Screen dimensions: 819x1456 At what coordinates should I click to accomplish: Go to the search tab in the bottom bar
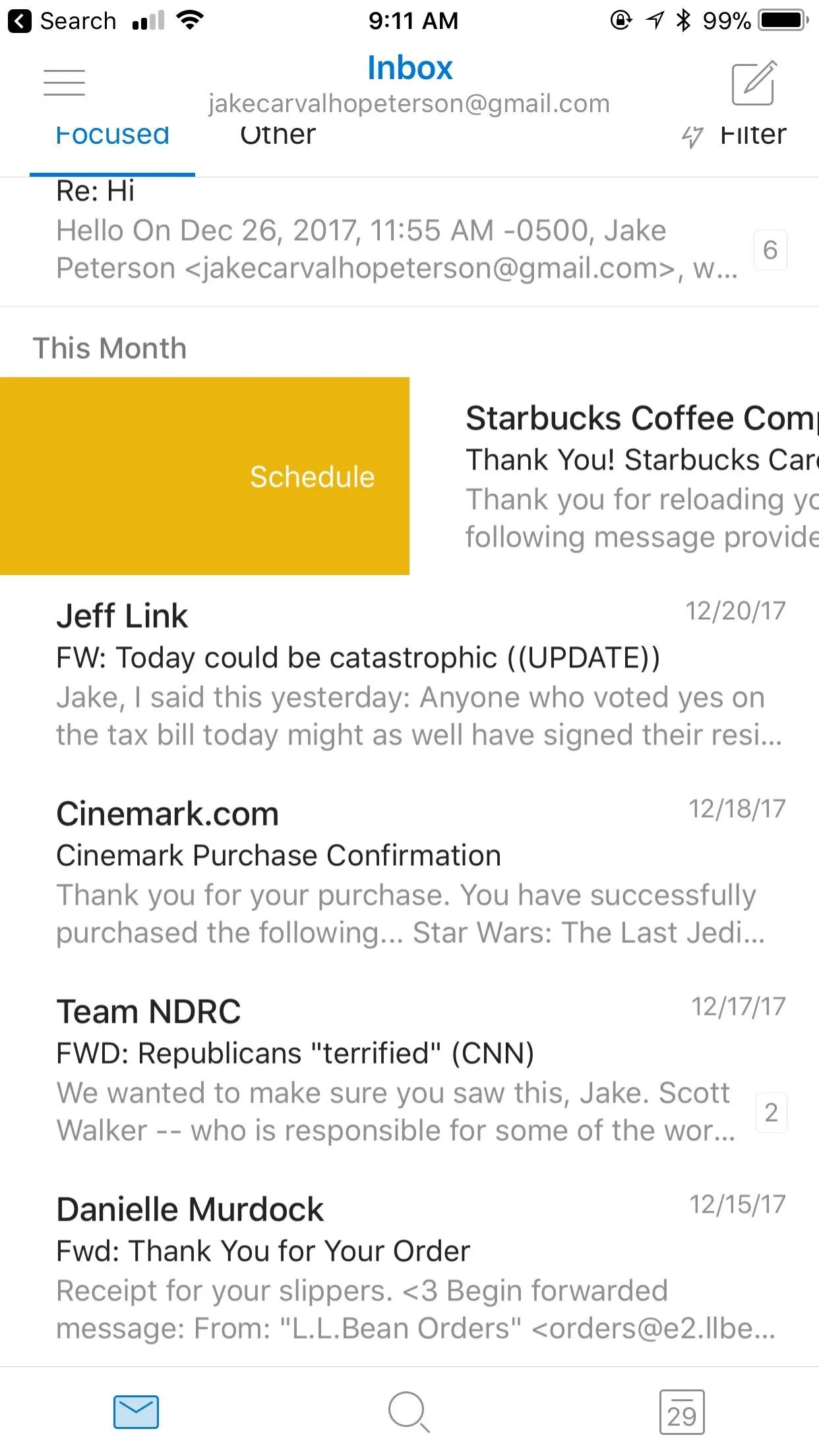[409, 1412]
